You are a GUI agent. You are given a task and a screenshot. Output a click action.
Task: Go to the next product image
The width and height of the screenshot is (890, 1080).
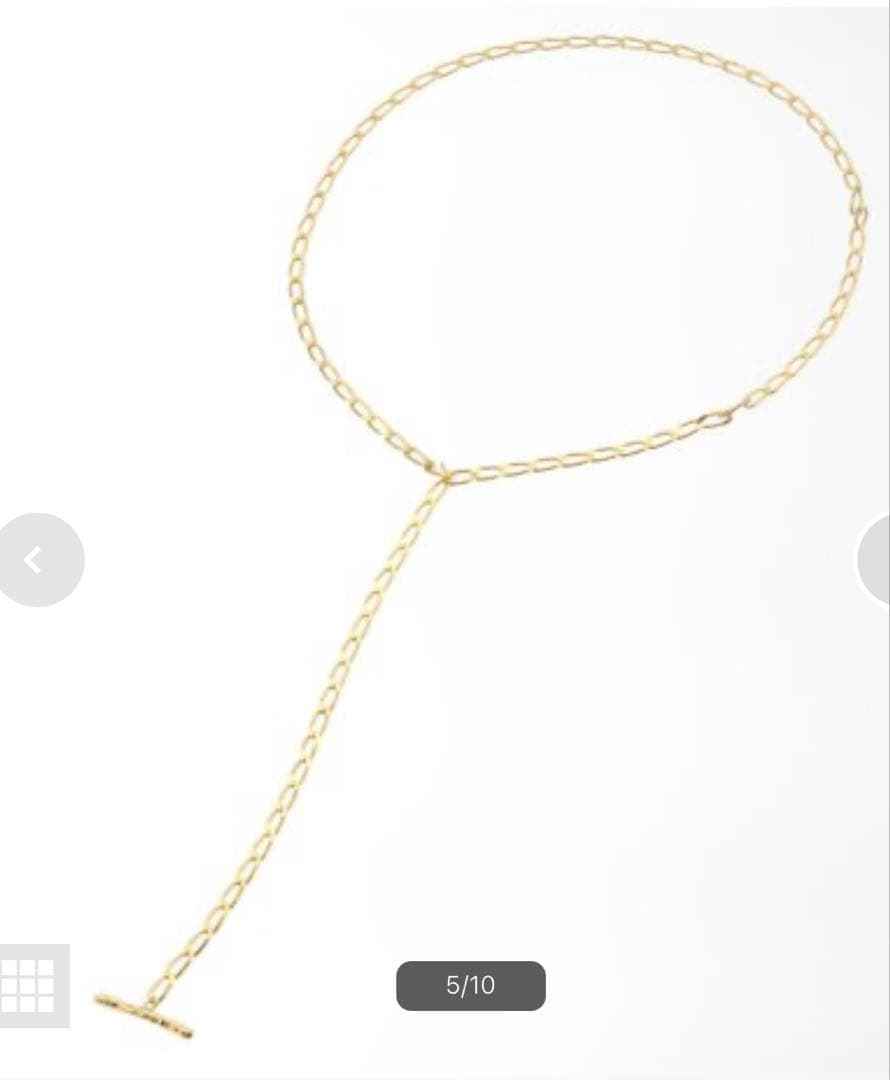(873, 559)
